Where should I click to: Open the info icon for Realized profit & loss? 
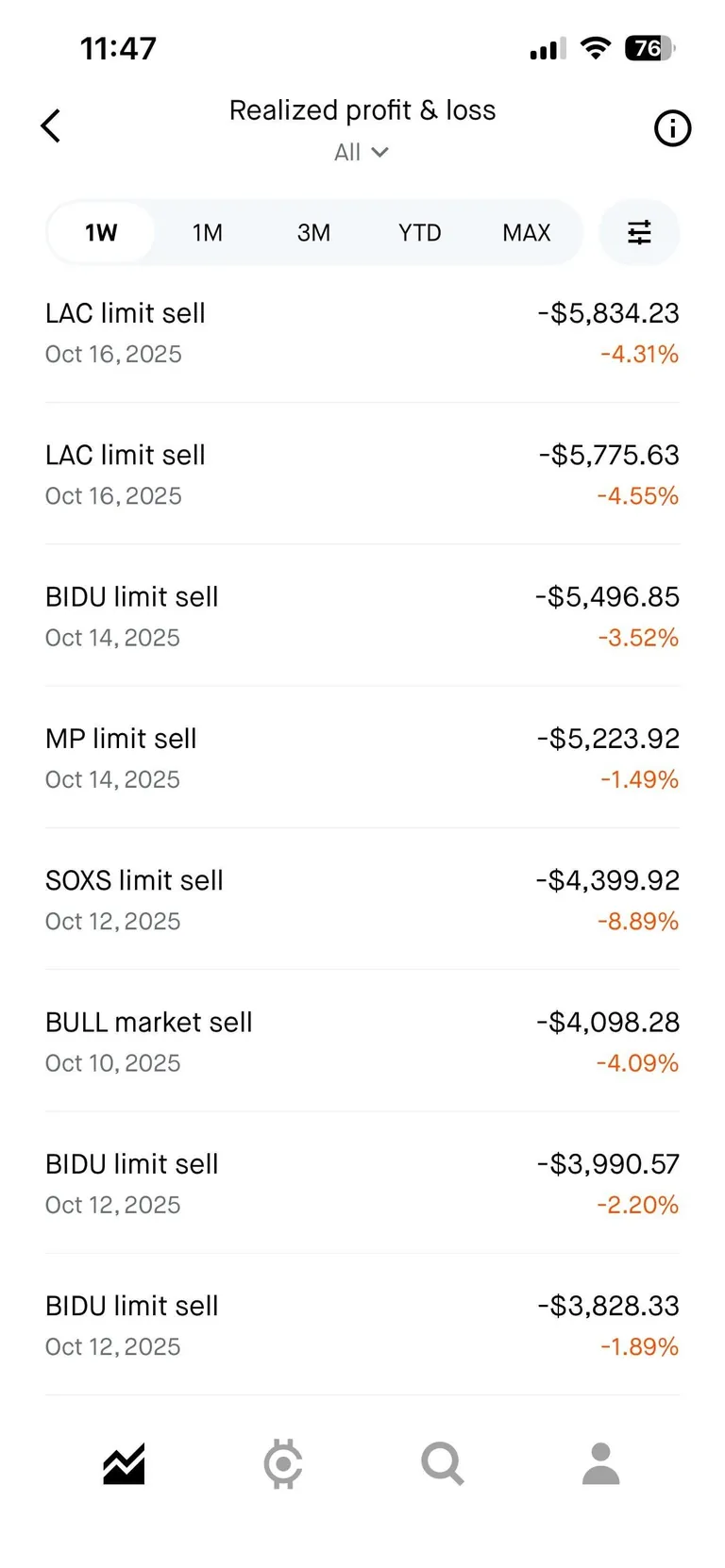[x=672, y=128]
